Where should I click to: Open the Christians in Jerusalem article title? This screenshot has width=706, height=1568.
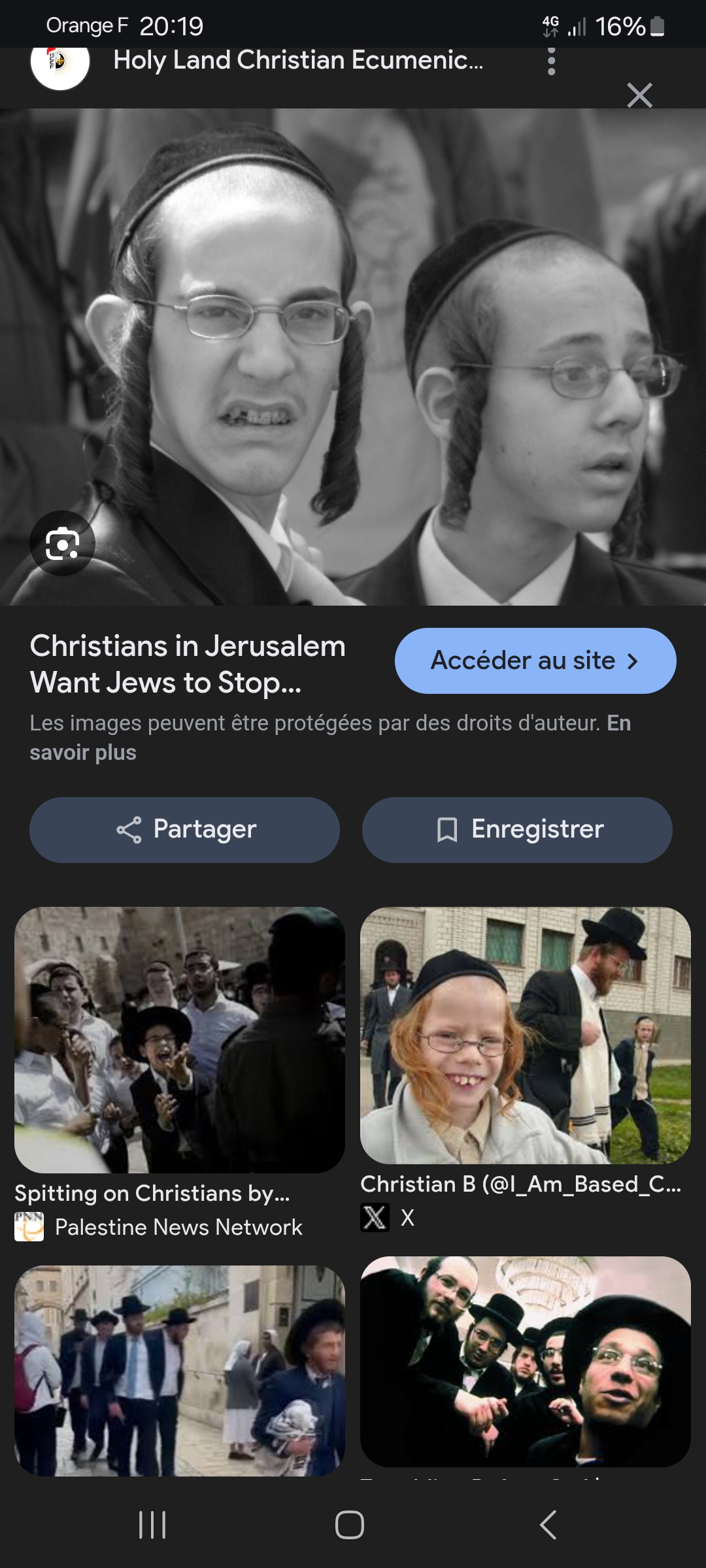click(x=188, y=664)
